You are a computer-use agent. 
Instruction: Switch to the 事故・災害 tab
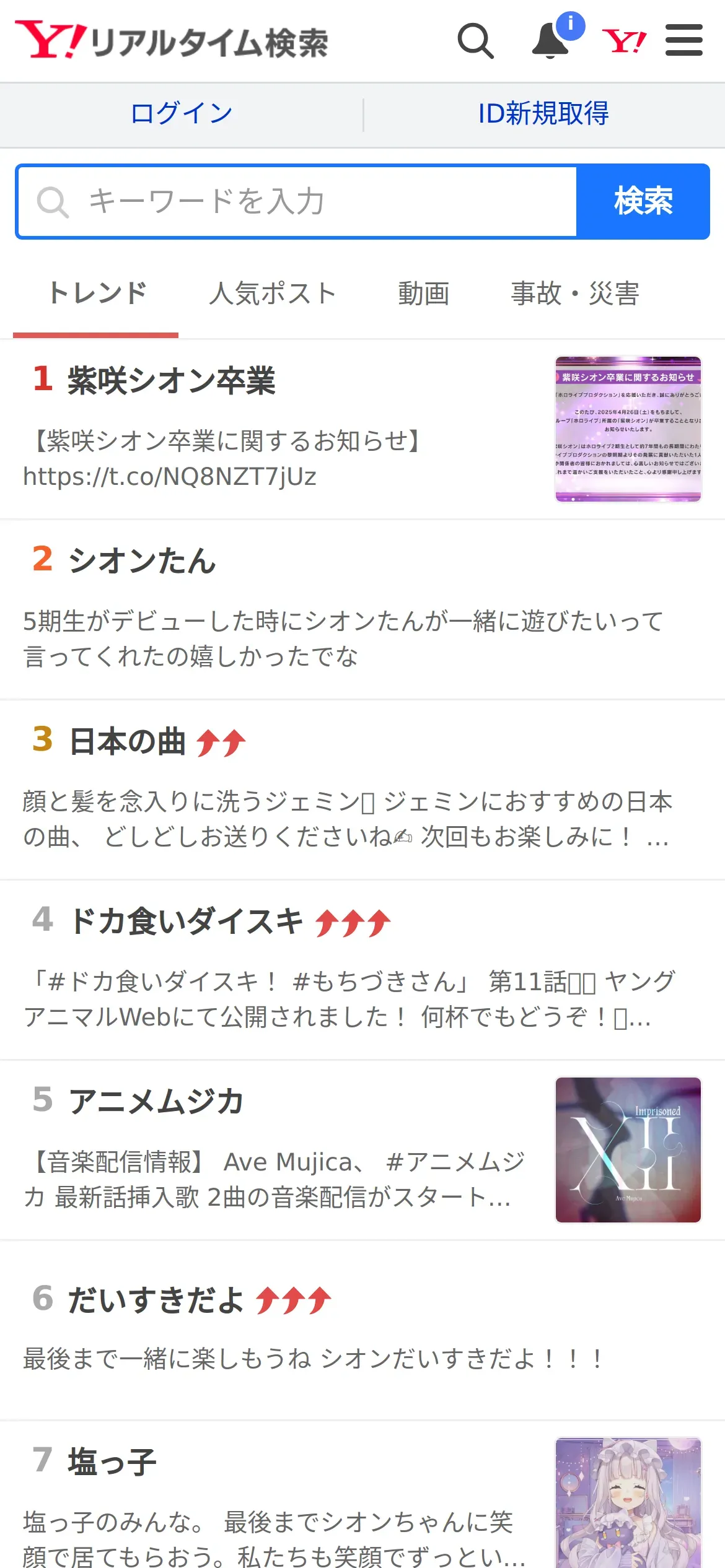[575, 294]
